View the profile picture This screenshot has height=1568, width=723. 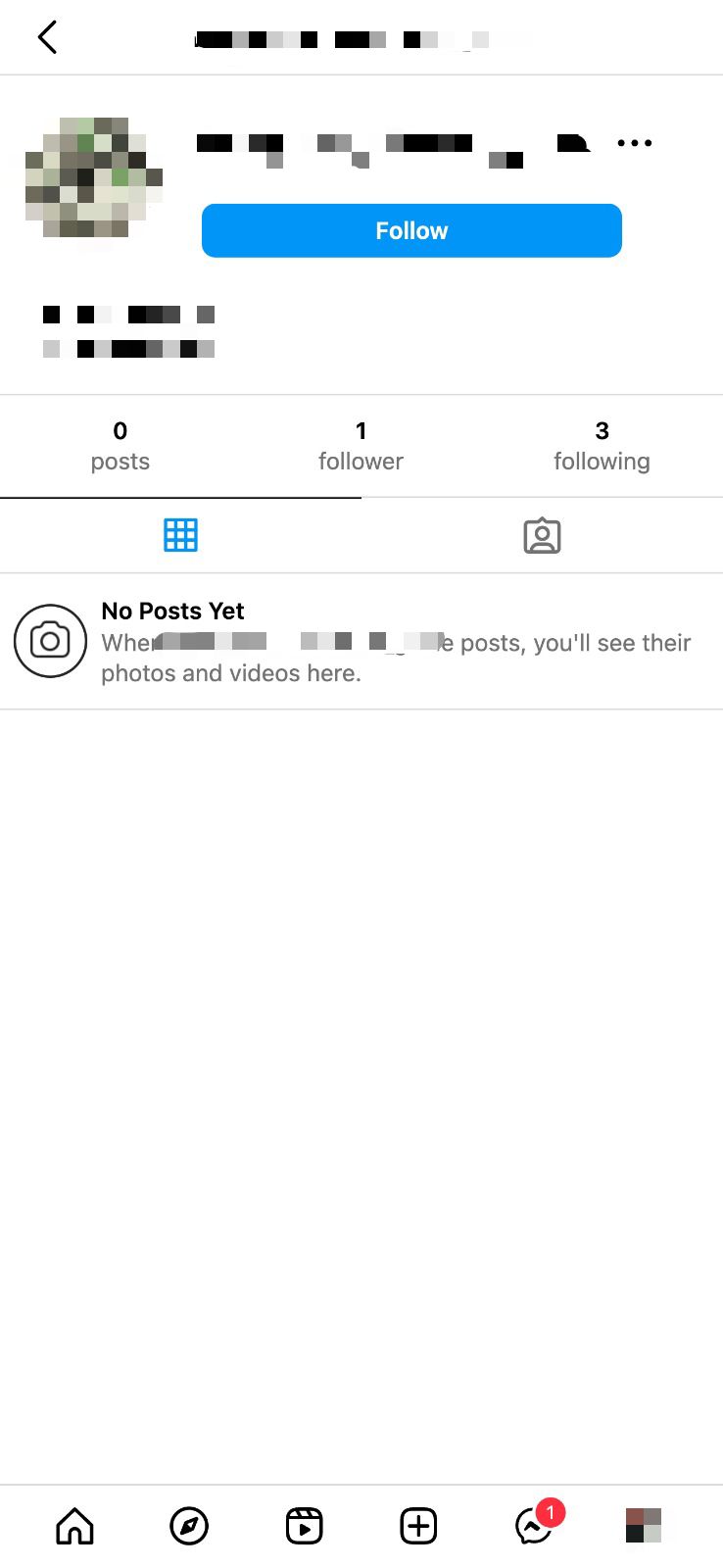click(x=93, y=178)
